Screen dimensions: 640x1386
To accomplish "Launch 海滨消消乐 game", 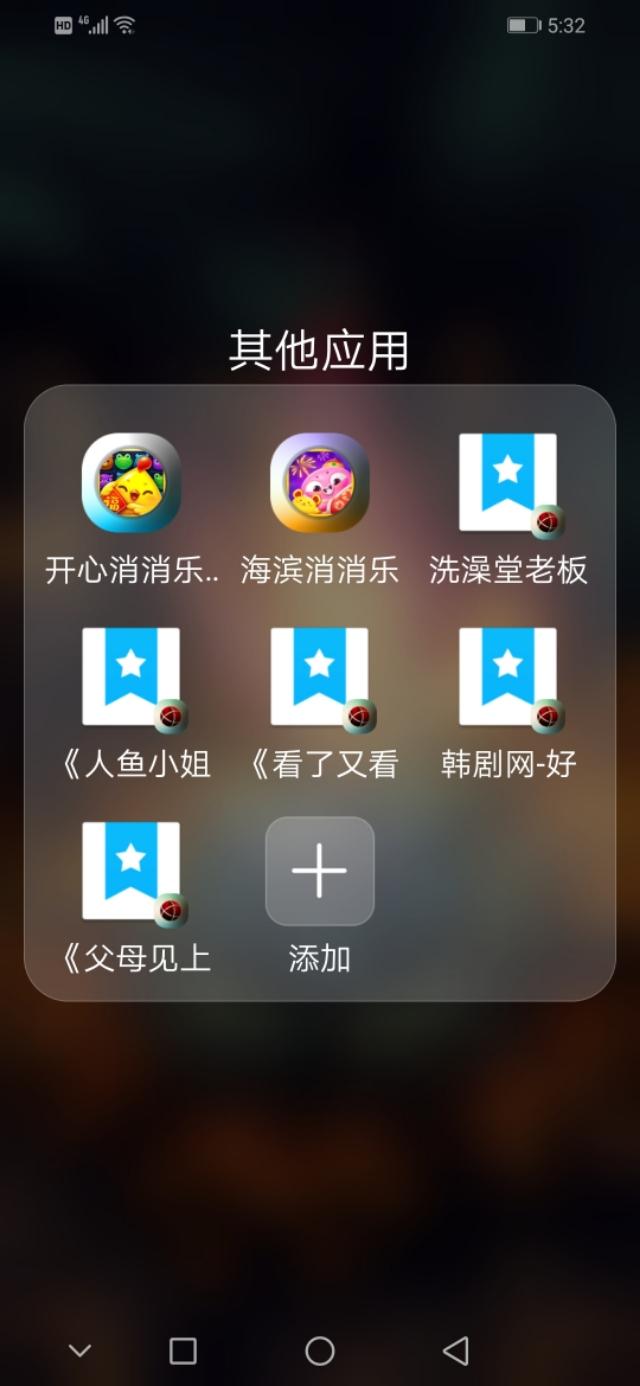I will point(319,483).
